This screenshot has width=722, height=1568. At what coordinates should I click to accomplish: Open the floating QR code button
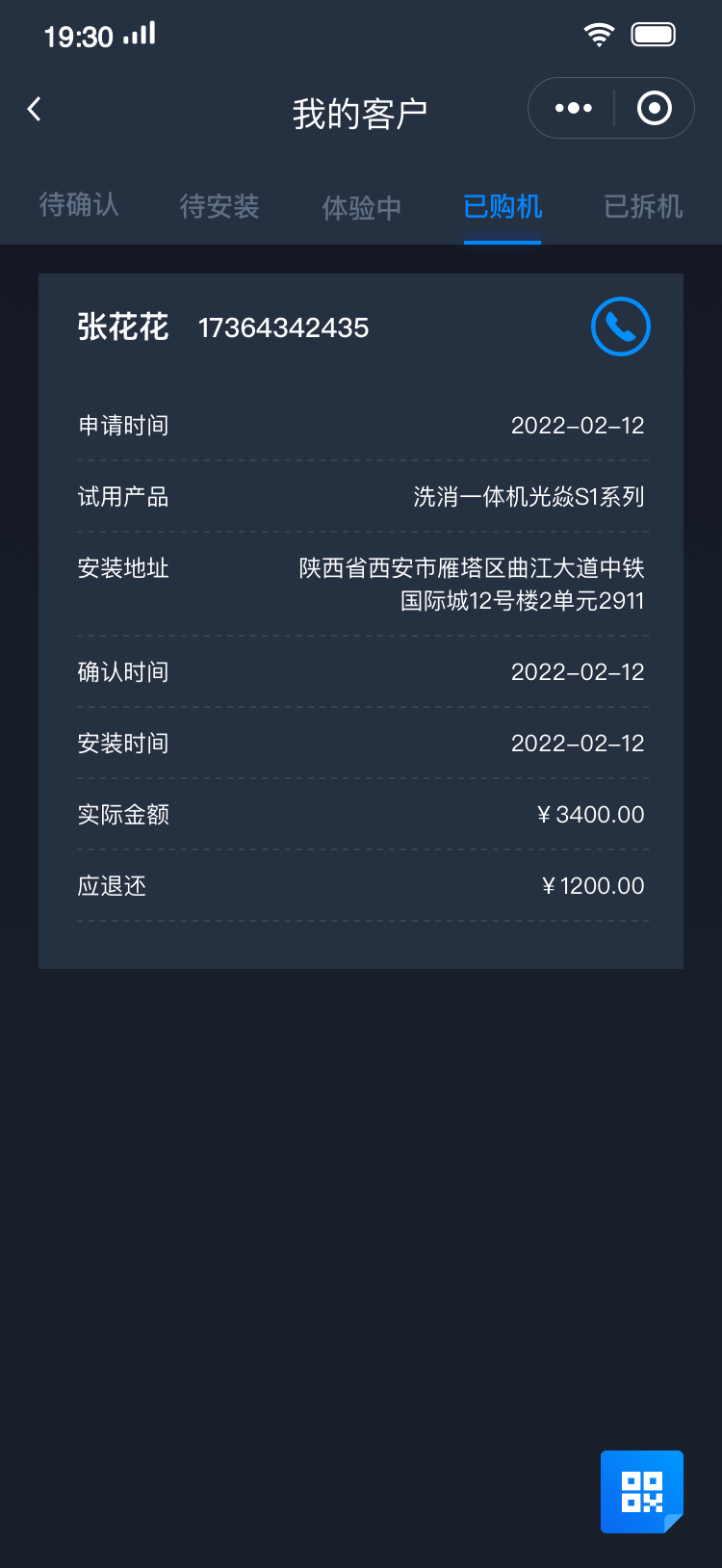point(641,1491)
